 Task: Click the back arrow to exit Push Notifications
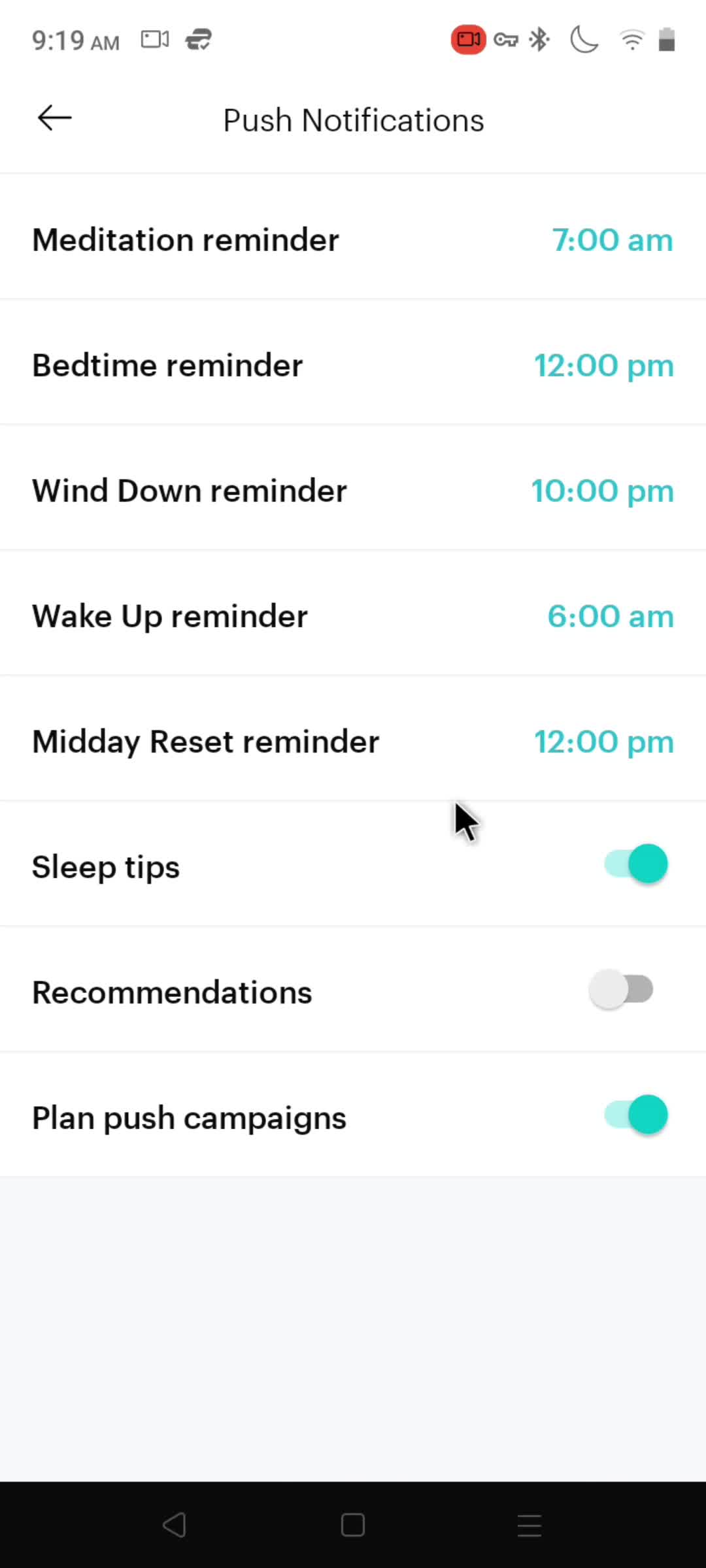coord(54,118)
